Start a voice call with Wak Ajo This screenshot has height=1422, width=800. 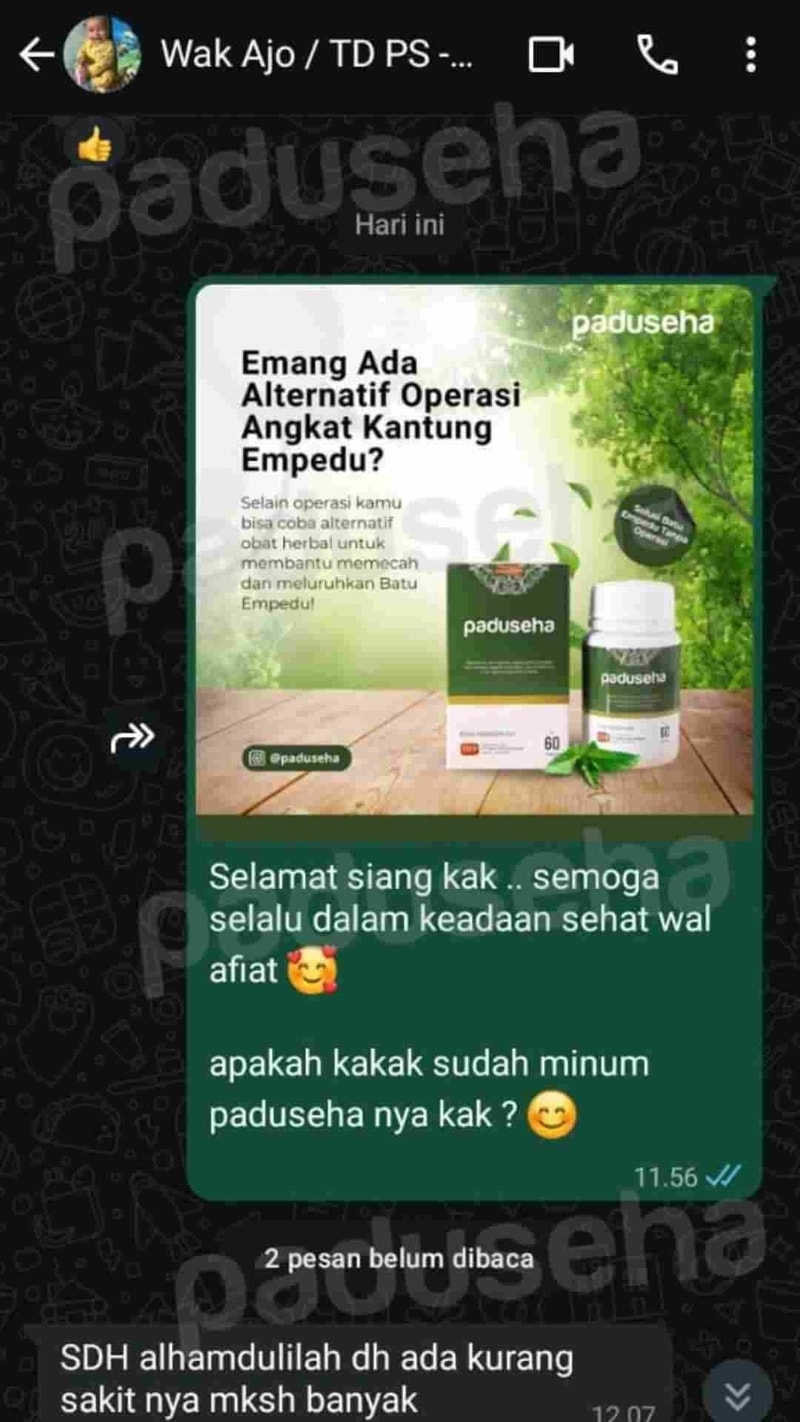tap(657, 56)
